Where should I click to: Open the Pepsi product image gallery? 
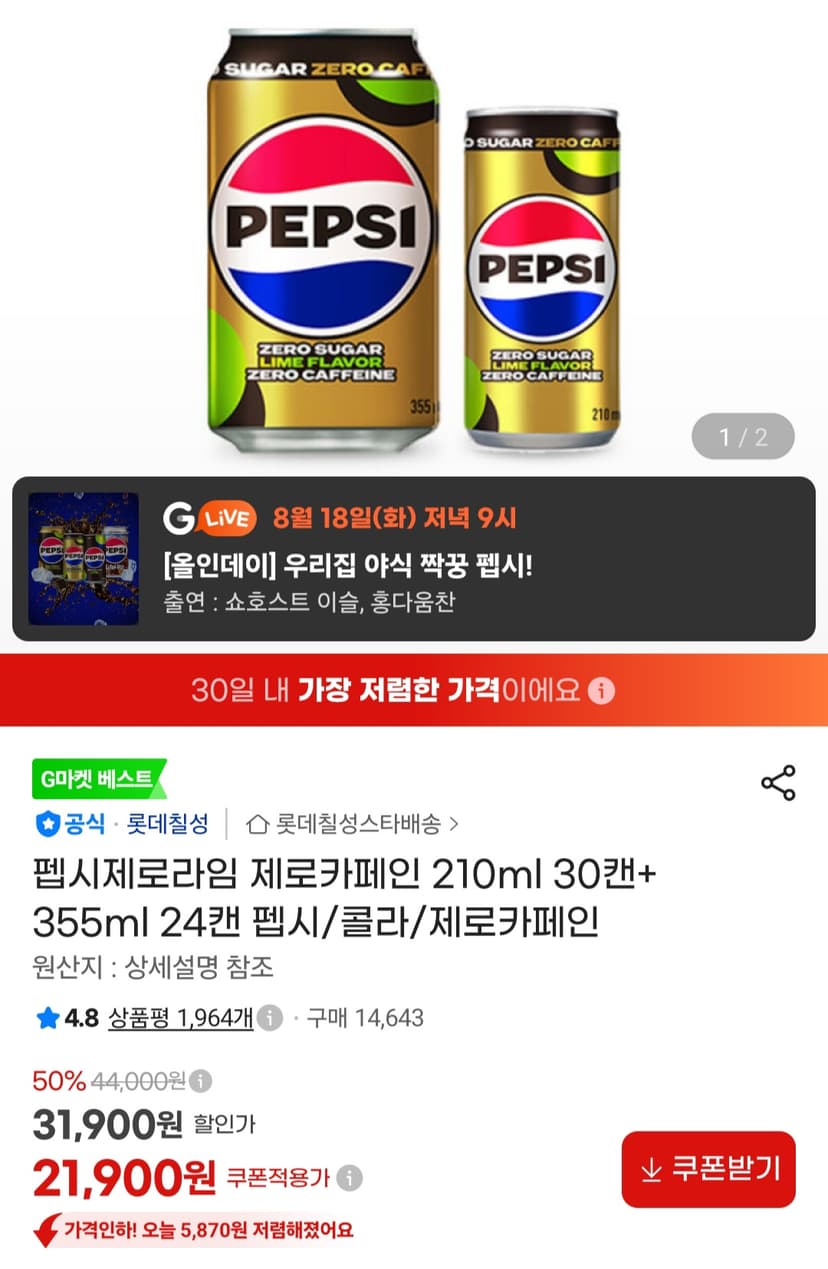414,237
